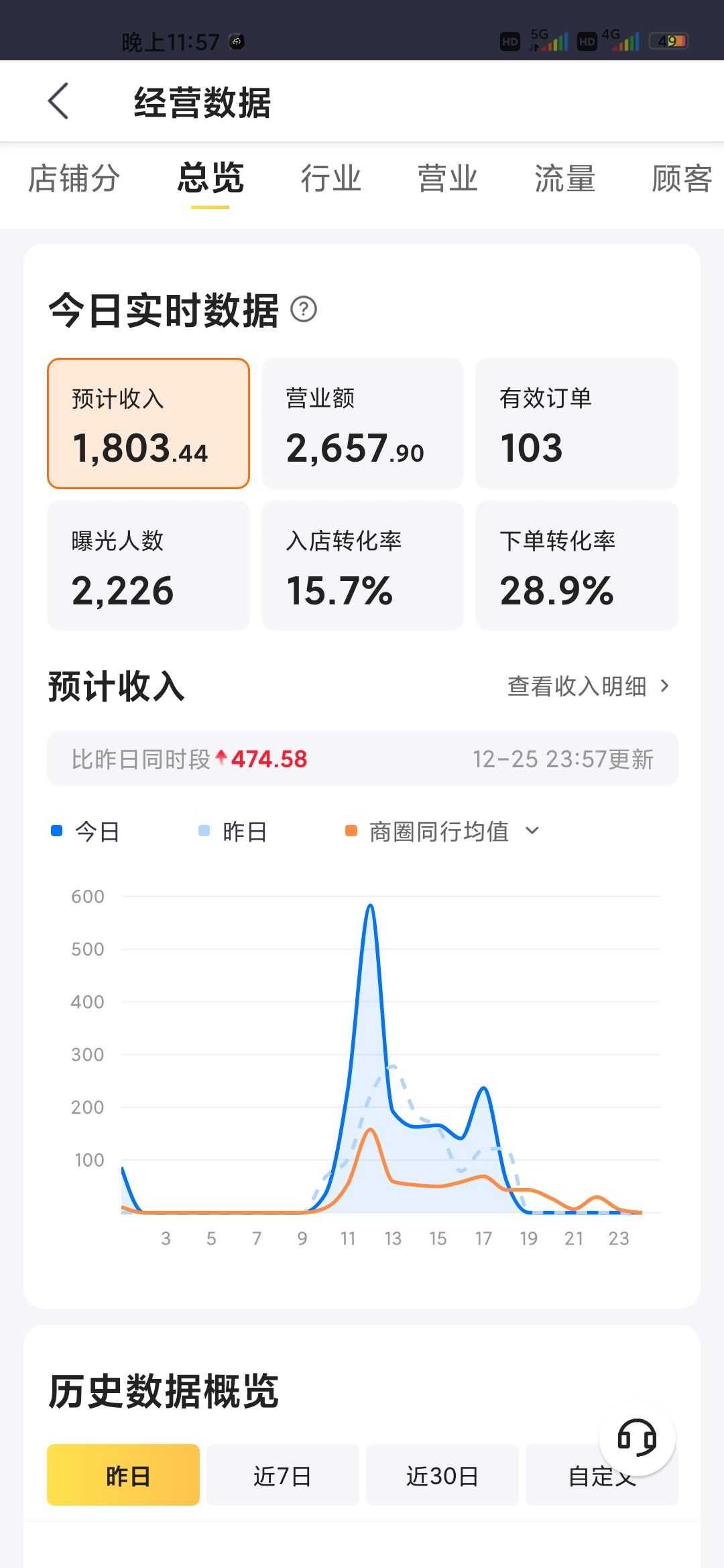The image size is (724, 1568).
Task: Switch to the 营业 tab
Action: point(447,179)
